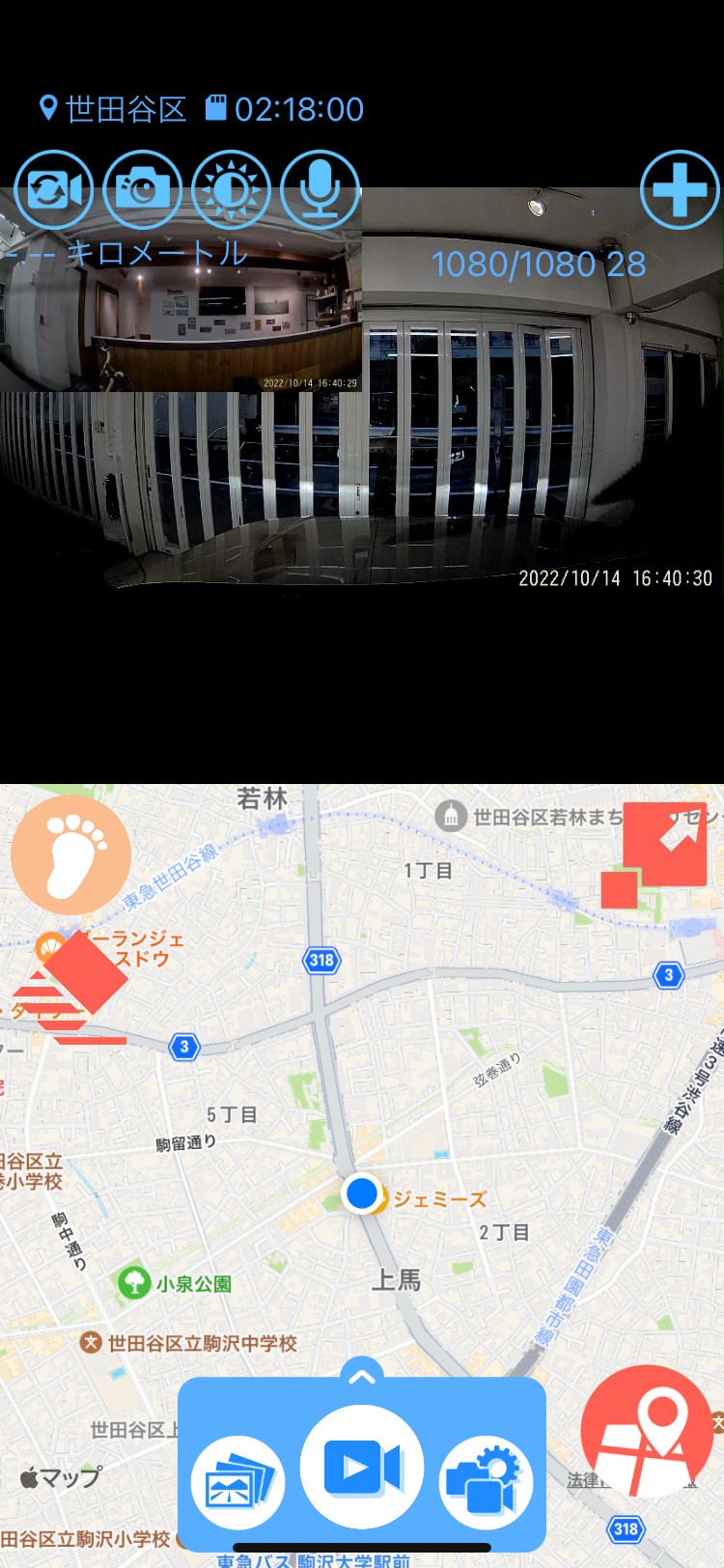The height and width of the screenshot is (1568, 724).
Task: Adjust brightness with the sun icon
Action: tap(231, 189)
